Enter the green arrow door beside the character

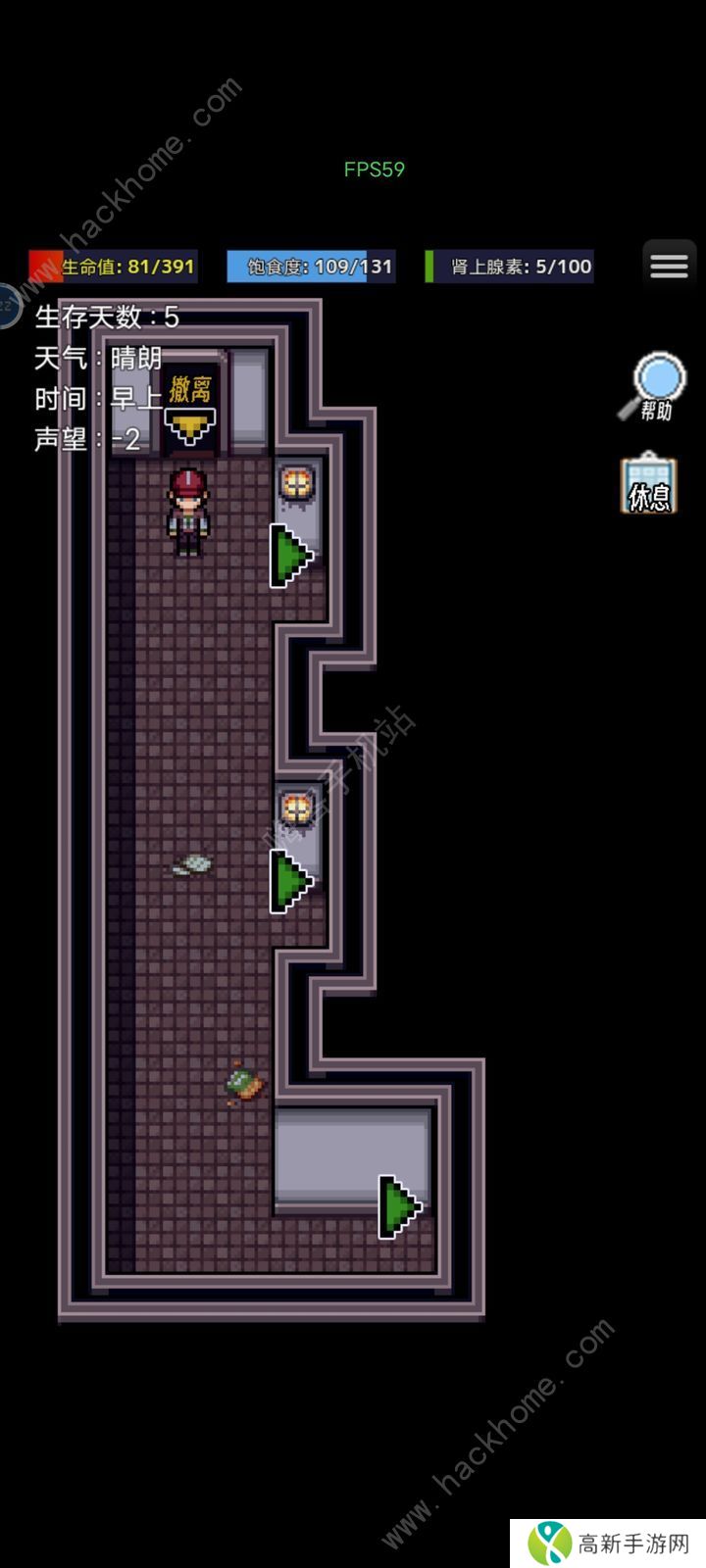tap(290, 556)
